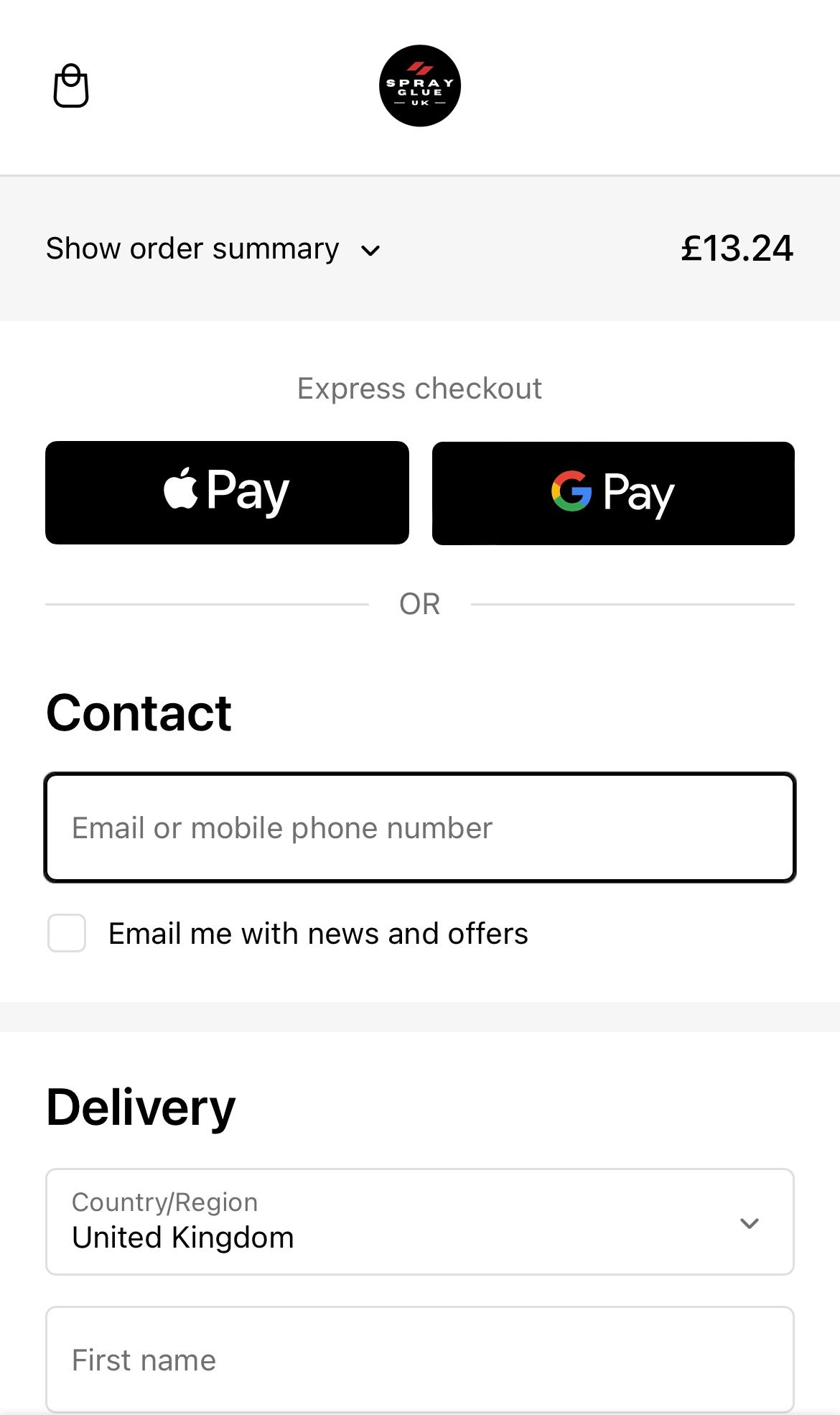This screenshot has width=840, height=1415.
Task: Check out with Google Pay
Action: [613, 493]
